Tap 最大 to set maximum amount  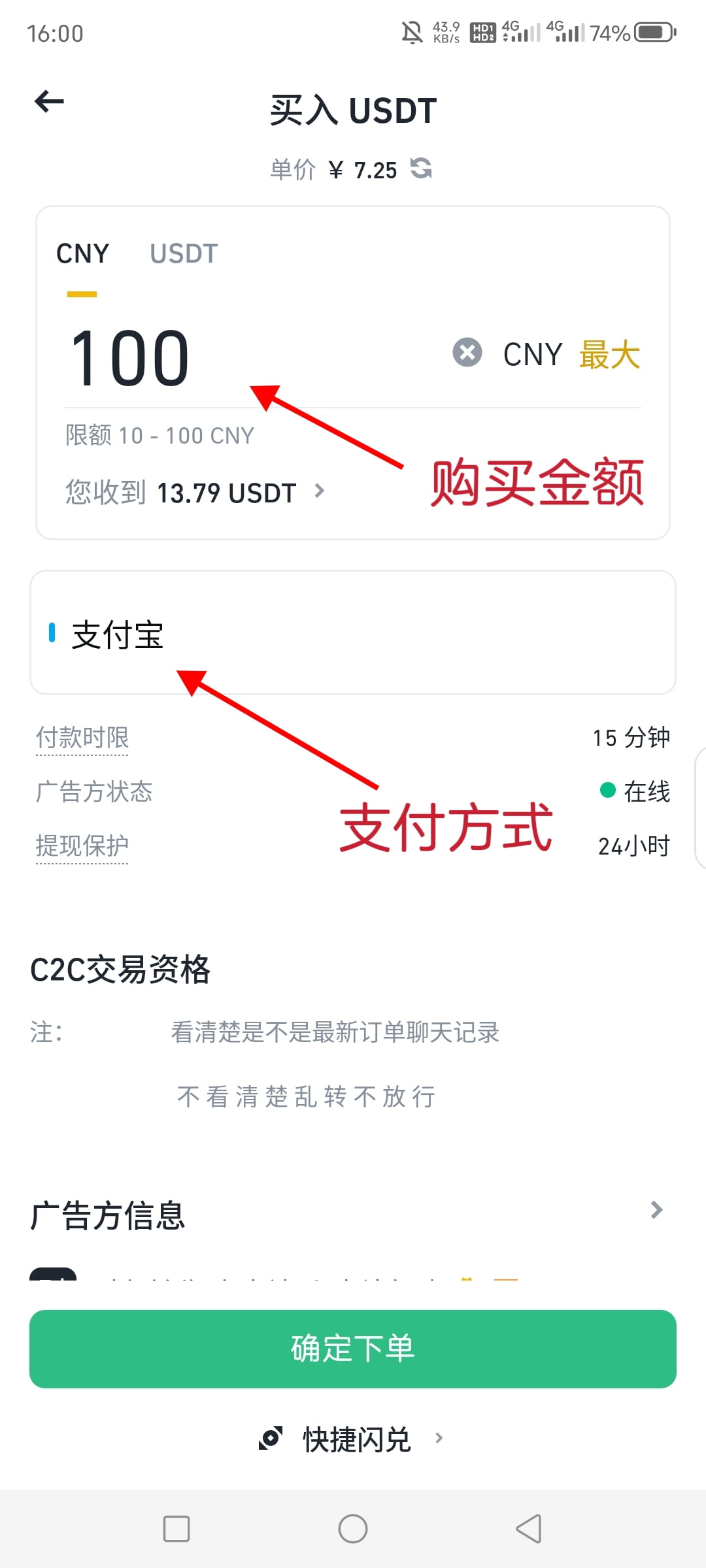point(610,353)
